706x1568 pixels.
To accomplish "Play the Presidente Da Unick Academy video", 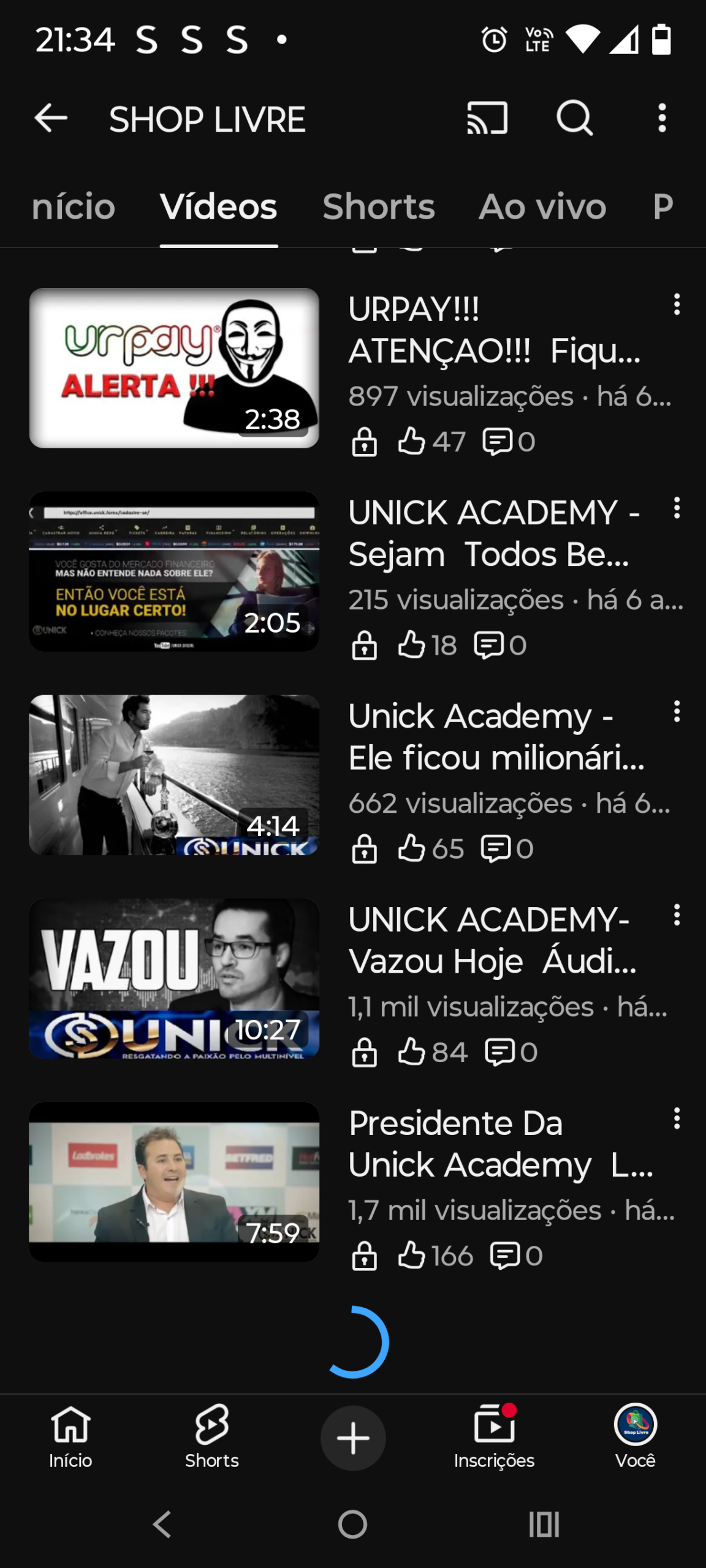I will (x=174, y=1182).
